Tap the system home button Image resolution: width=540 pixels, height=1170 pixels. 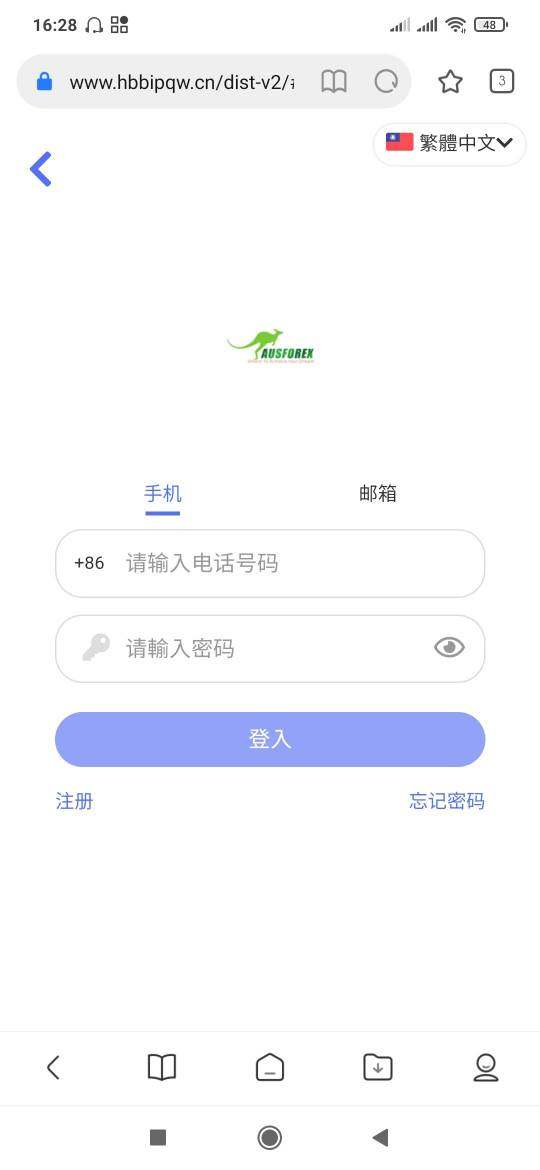pos(270,1137)
